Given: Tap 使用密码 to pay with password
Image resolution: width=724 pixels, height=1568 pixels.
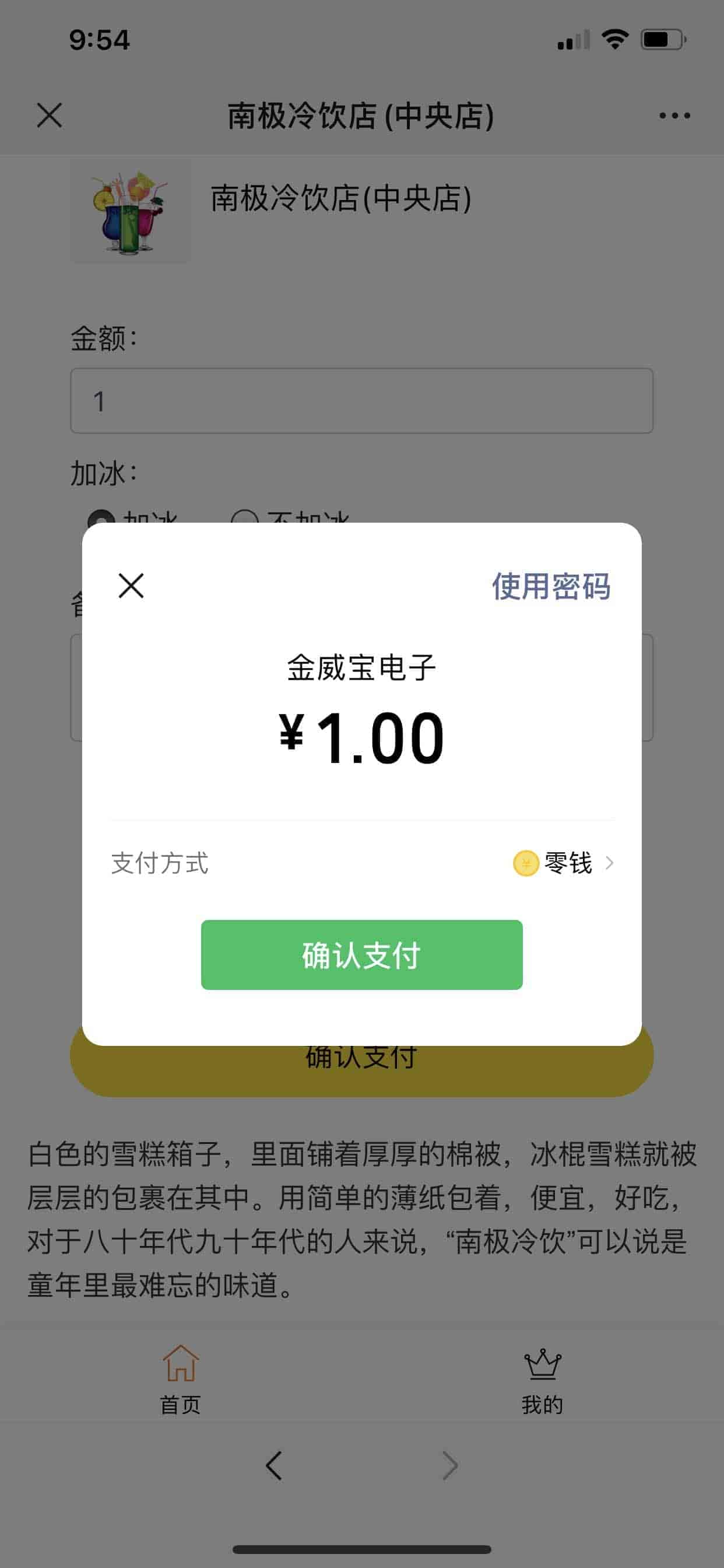Looking at the screenshot, I should click(x=551, y=586).
